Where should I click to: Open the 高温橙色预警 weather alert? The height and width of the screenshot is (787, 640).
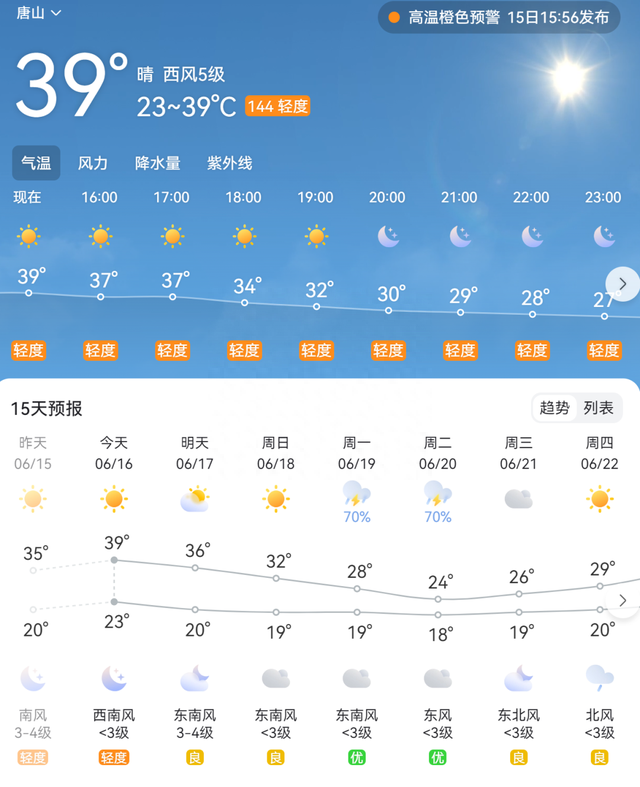499,17
